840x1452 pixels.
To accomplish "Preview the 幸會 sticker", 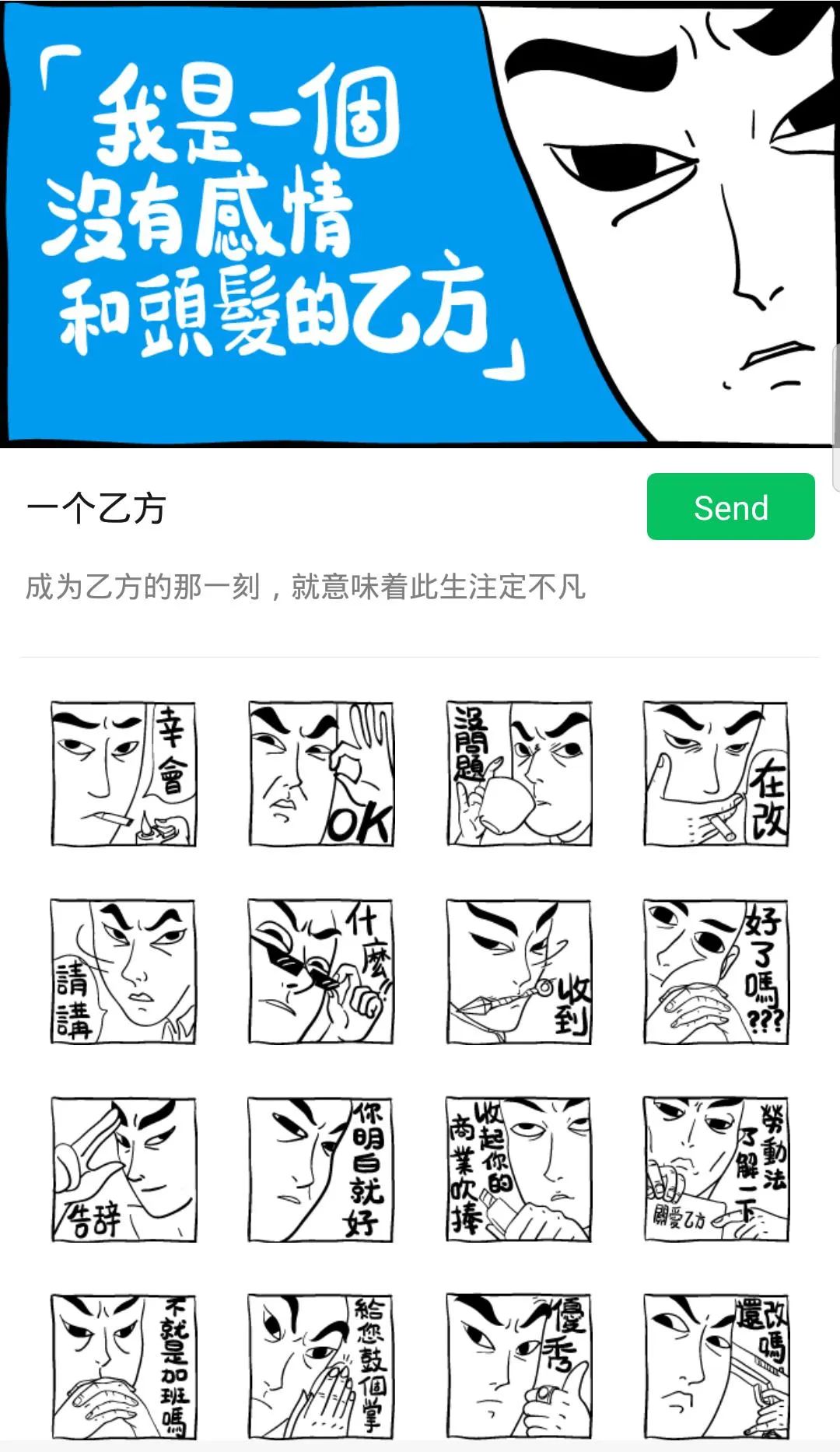I will [124, 773].
